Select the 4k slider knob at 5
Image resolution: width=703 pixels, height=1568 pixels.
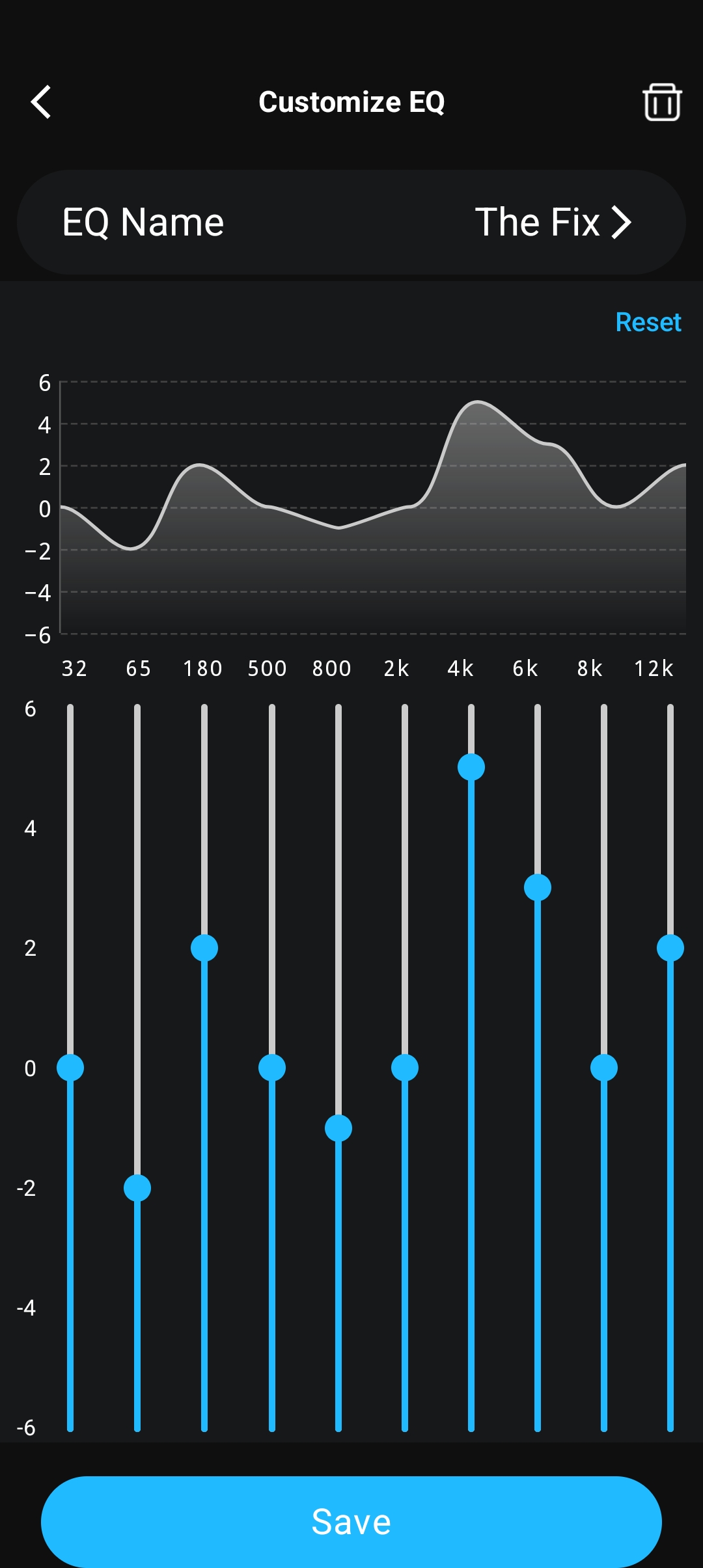pos(471,769)
